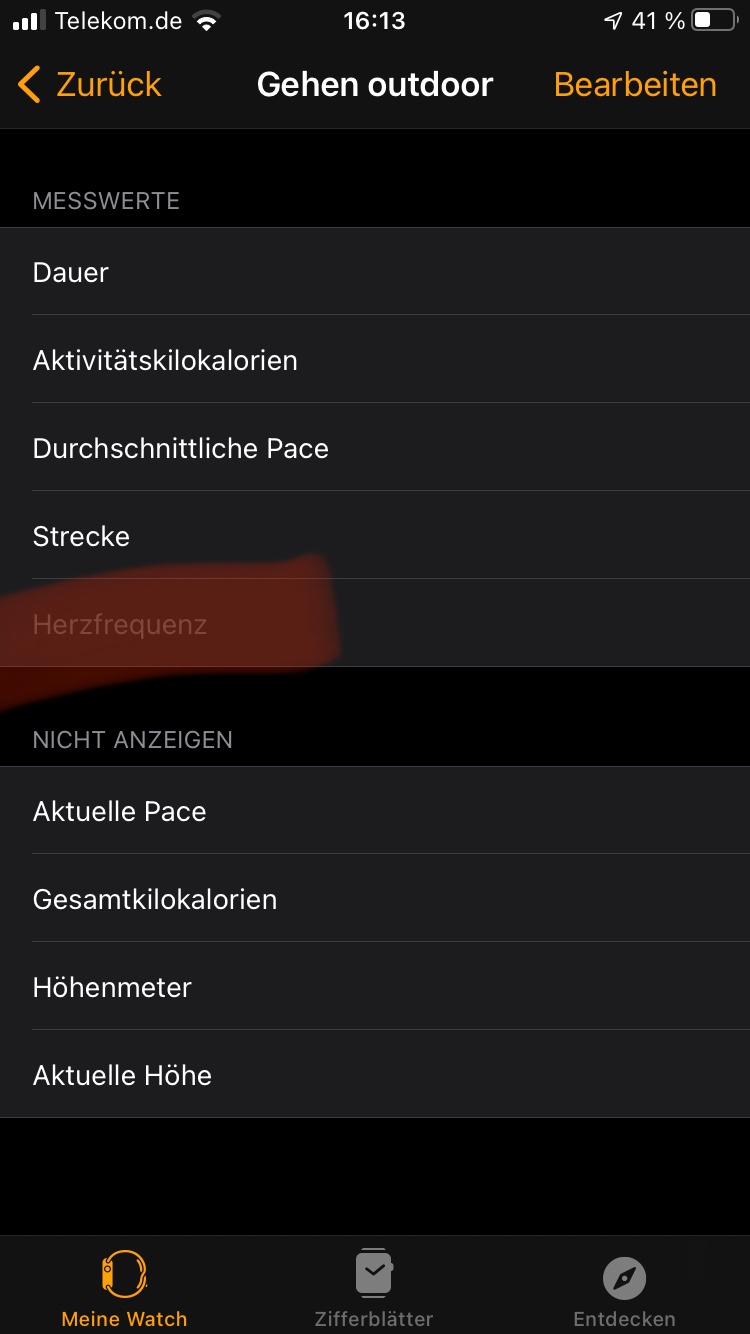750x1334 pixels.
Task: Tap Bearbeiten to edit the metrics
Action: [x=635, y=85]
